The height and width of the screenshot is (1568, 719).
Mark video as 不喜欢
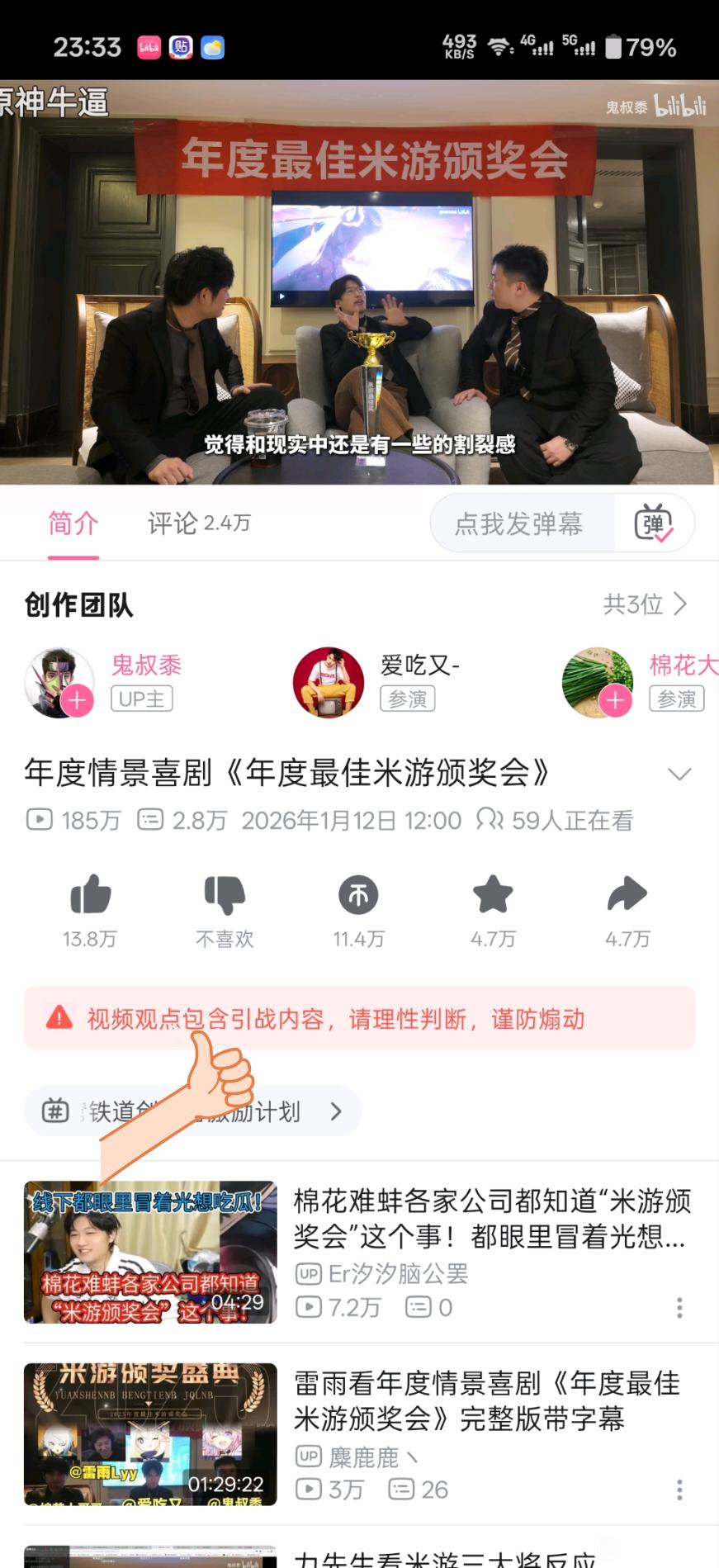tap(224, 895)
